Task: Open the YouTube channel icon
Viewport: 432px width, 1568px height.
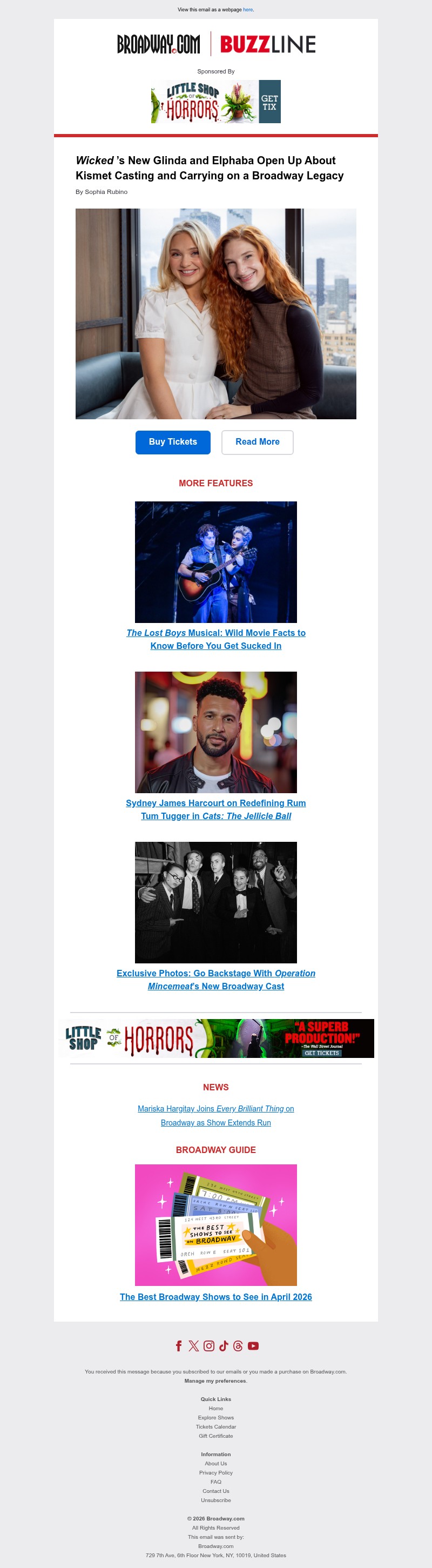Action: point(253,1346)
